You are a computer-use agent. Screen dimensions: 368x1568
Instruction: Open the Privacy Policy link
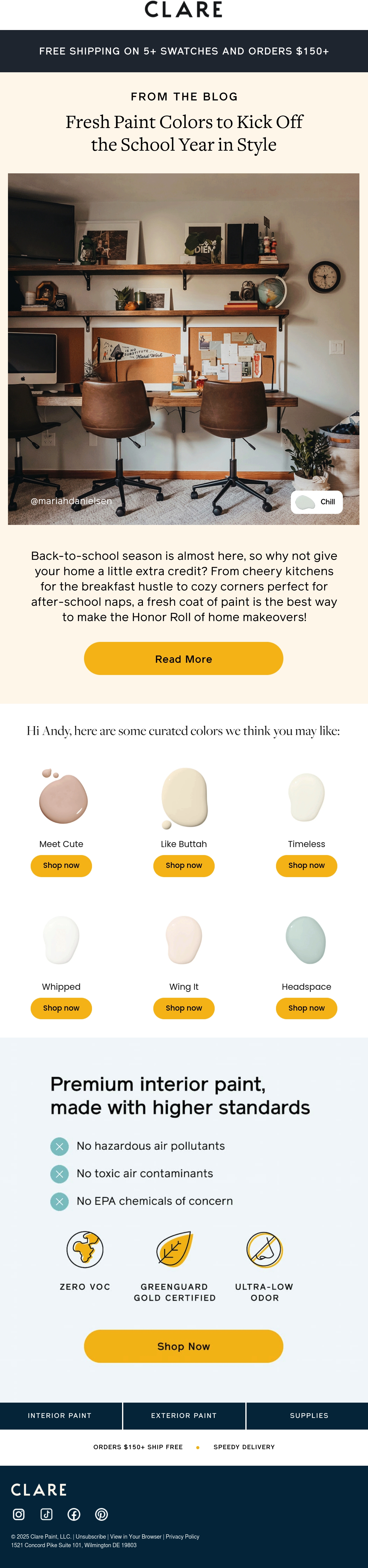coord(182,1536)
